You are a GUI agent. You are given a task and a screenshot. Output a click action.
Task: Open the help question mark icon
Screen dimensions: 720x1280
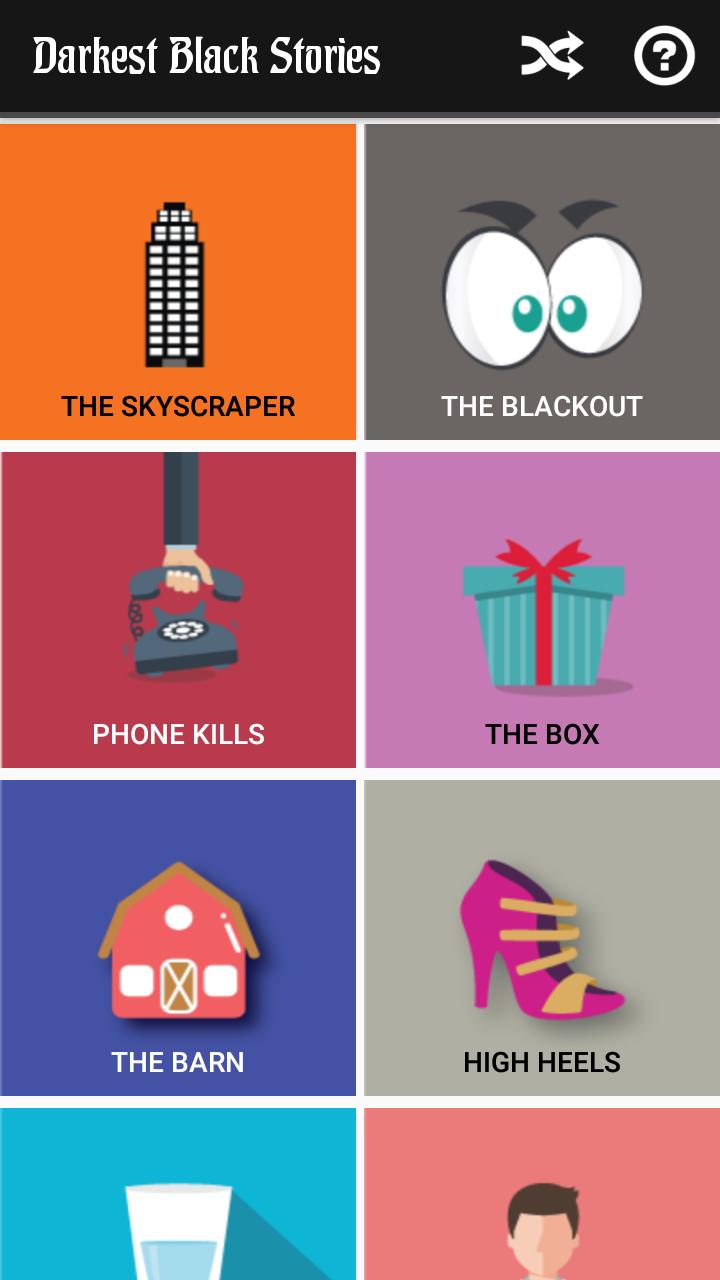[664, 56]
